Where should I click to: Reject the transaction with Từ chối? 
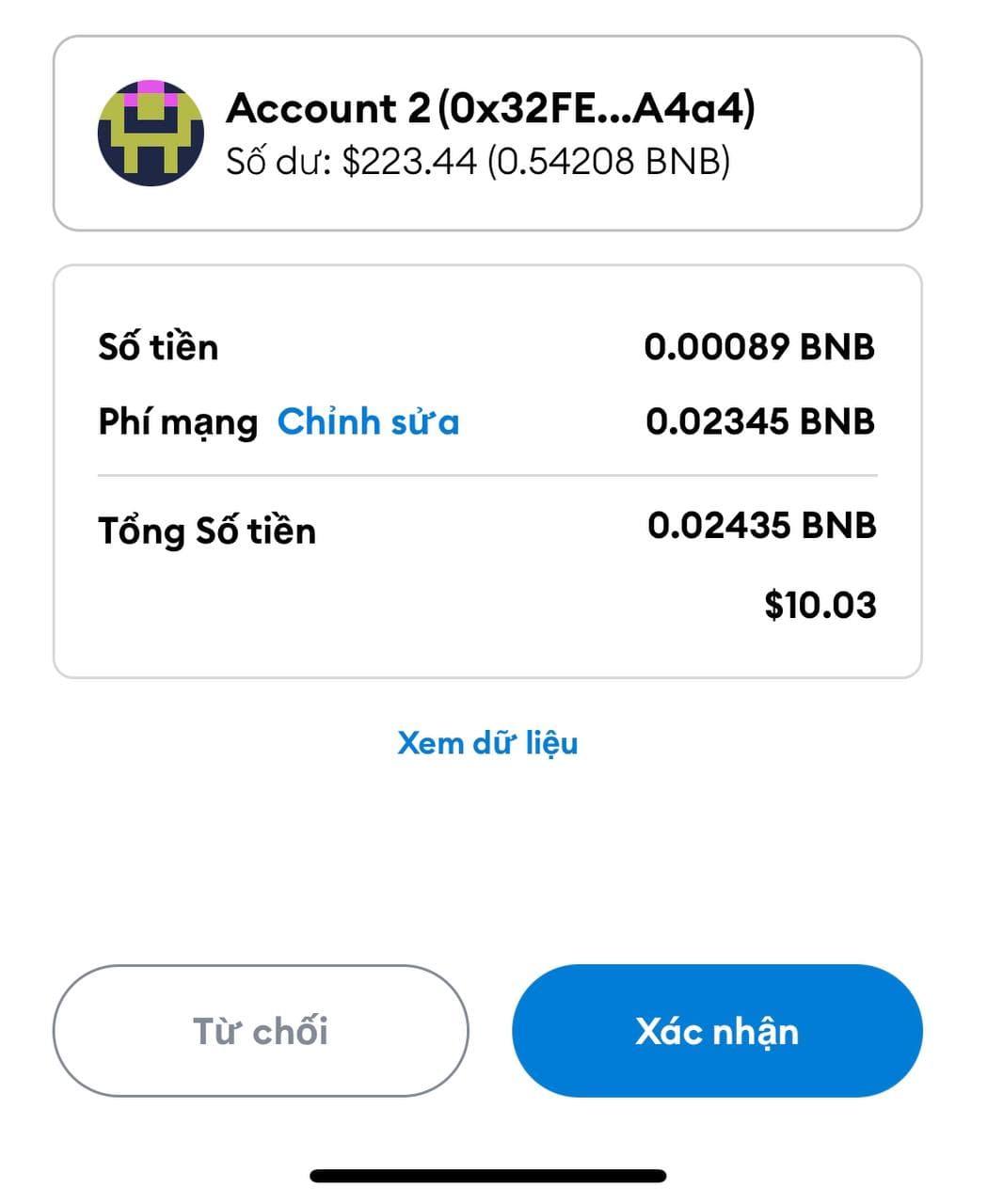click(261, 1031)
